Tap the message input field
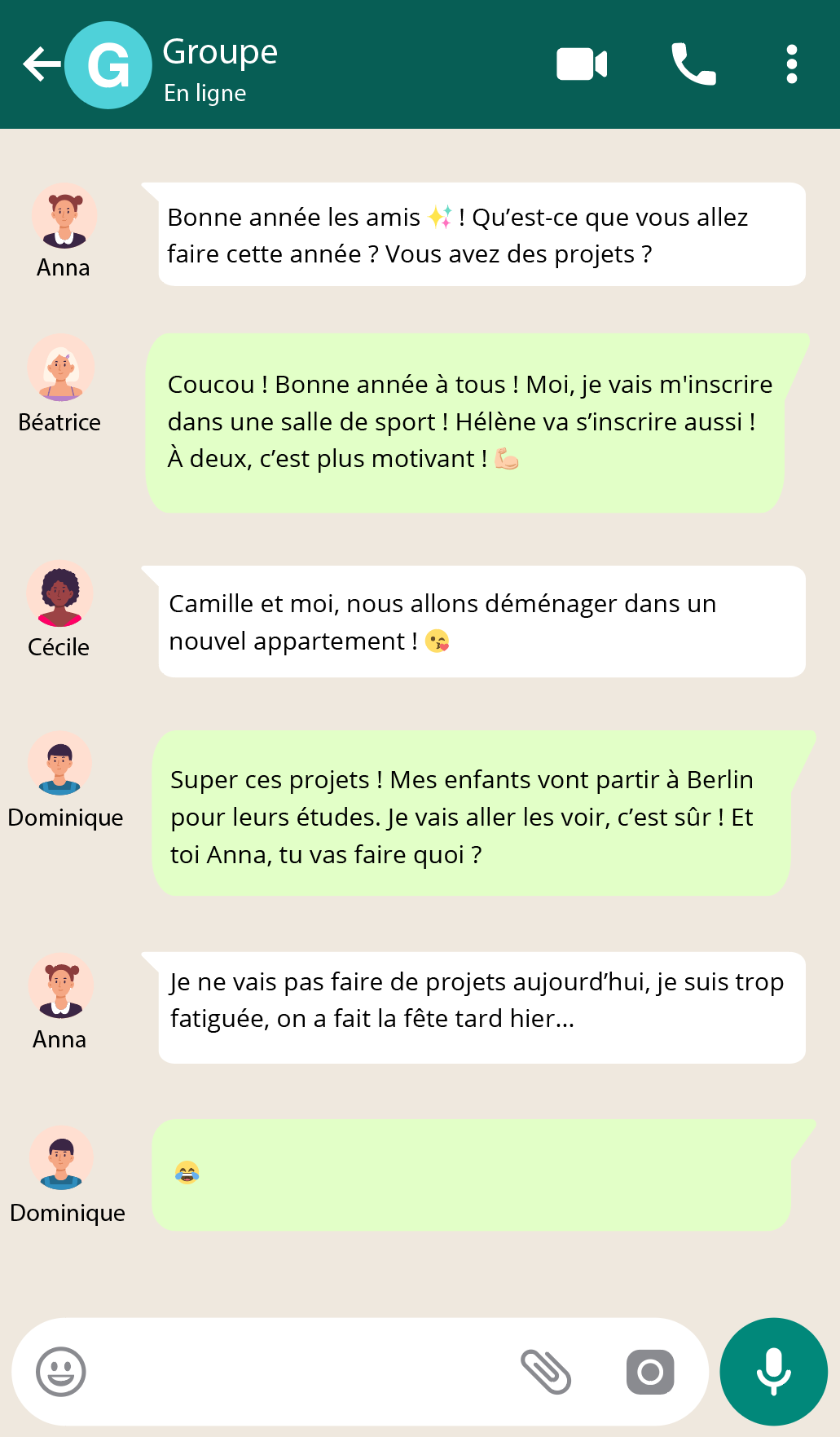 pos(301,1372)
